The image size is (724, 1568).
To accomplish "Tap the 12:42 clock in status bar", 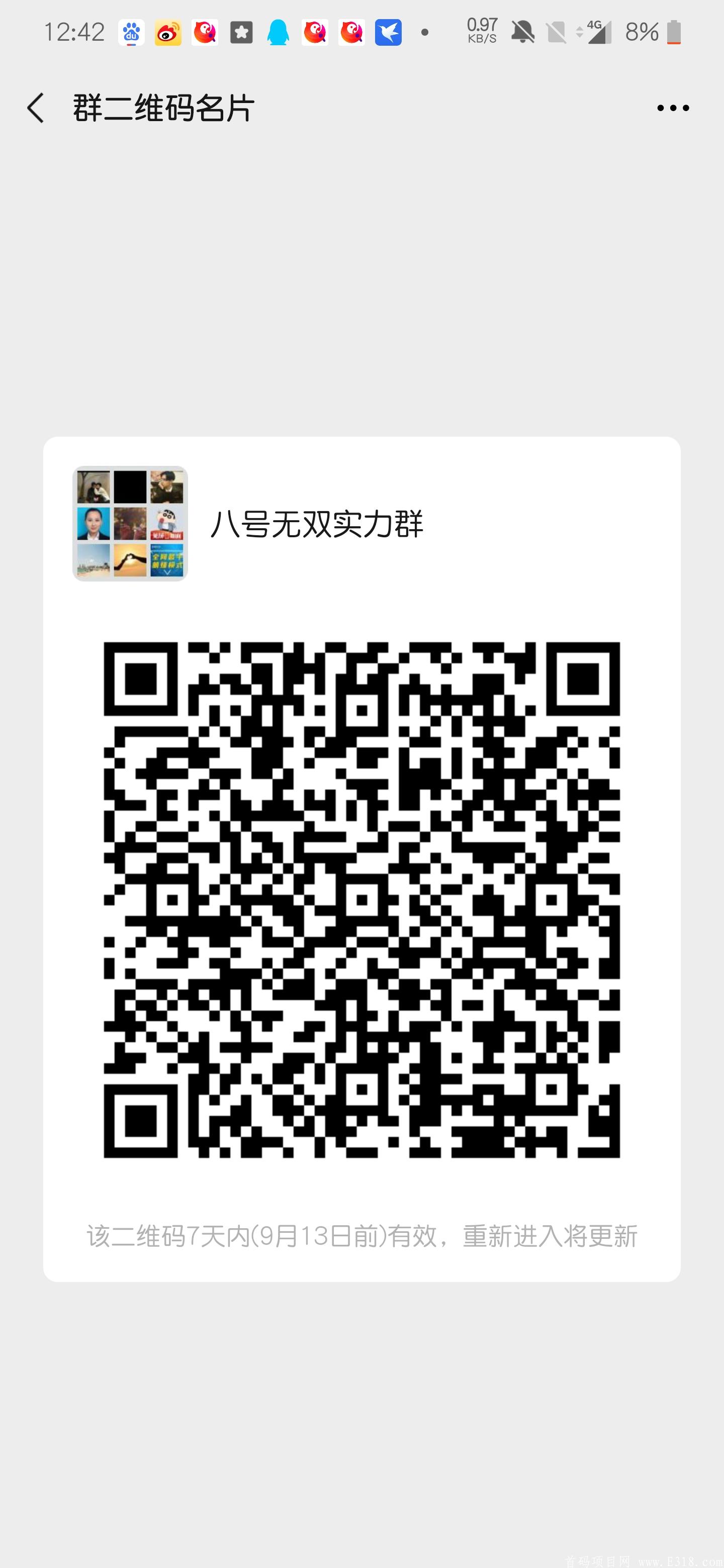I will 76,32.
